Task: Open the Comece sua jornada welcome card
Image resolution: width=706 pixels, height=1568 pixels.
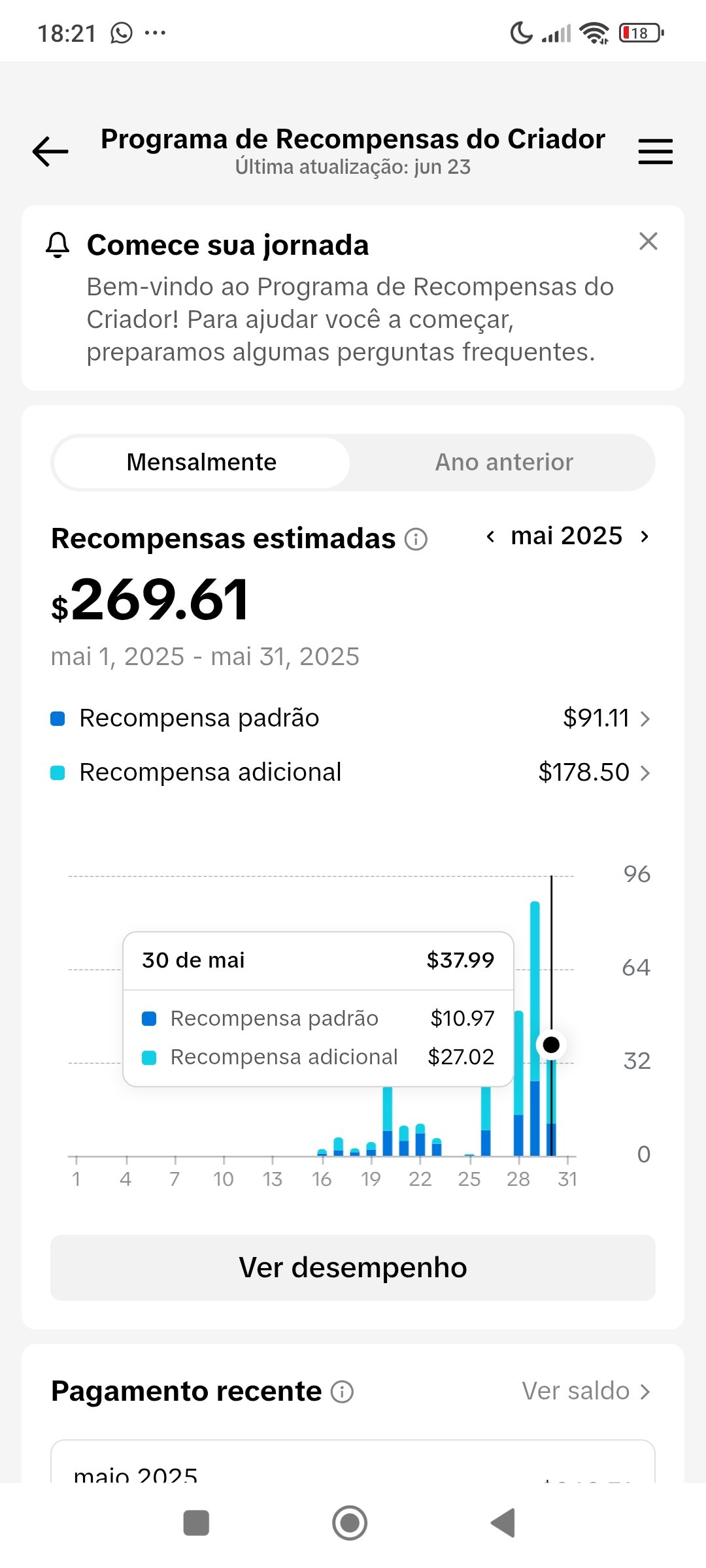Action: pos(353,299)
